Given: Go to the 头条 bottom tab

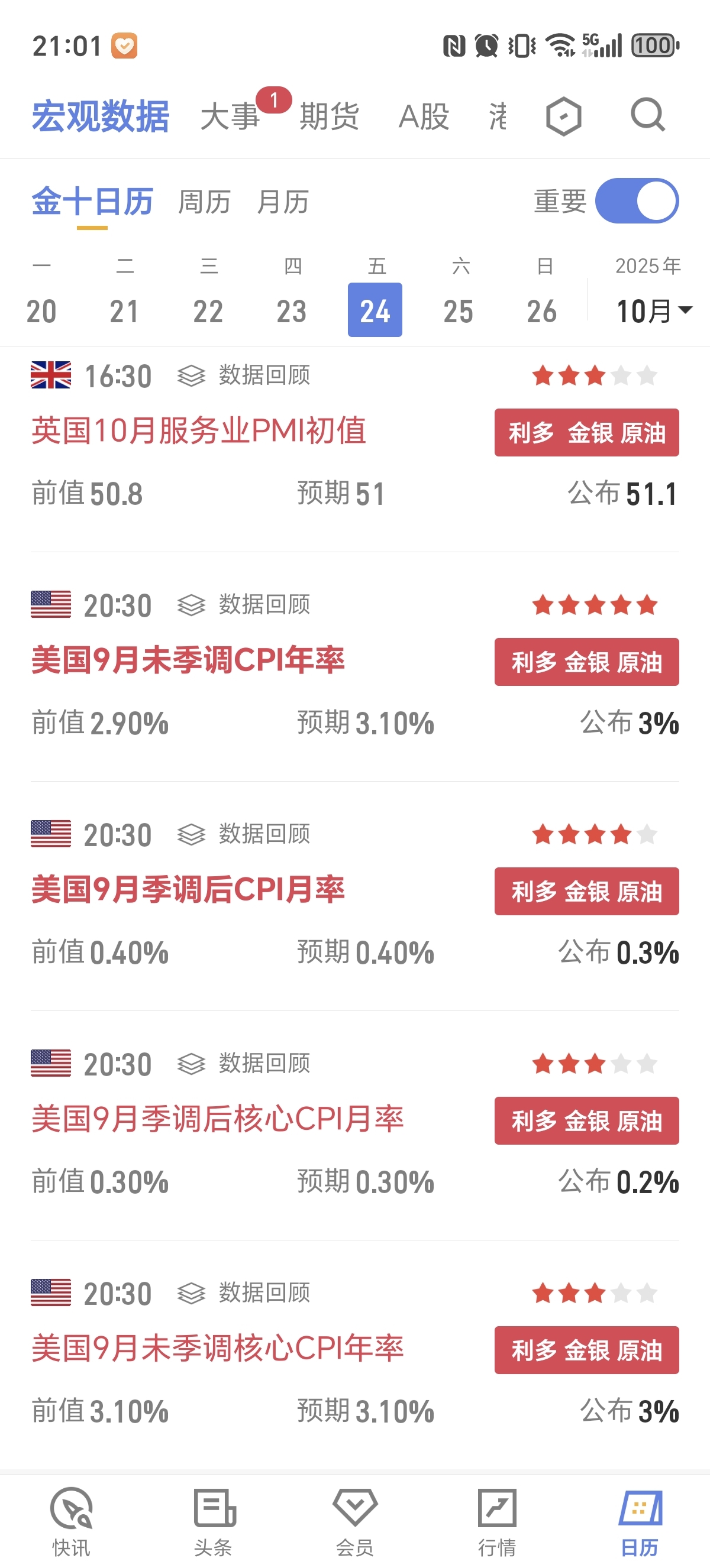Looking at the screenshot, I should pos(213,1521).
